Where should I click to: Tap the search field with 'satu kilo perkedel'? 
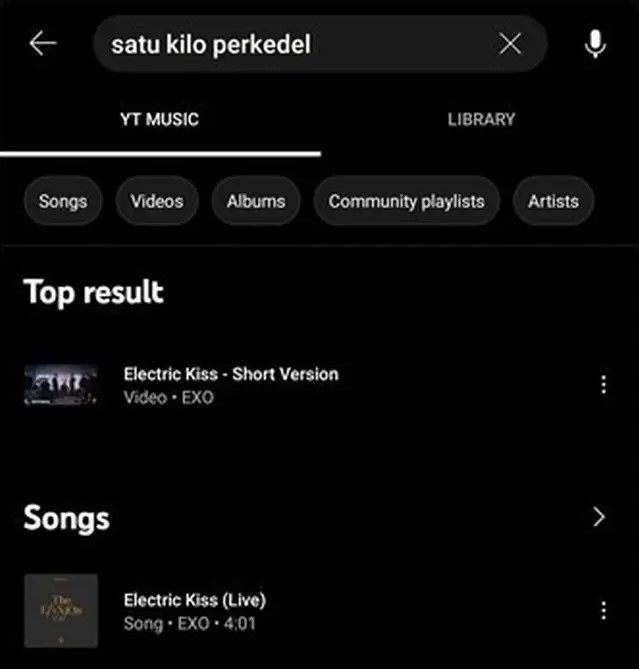(290, 44)
